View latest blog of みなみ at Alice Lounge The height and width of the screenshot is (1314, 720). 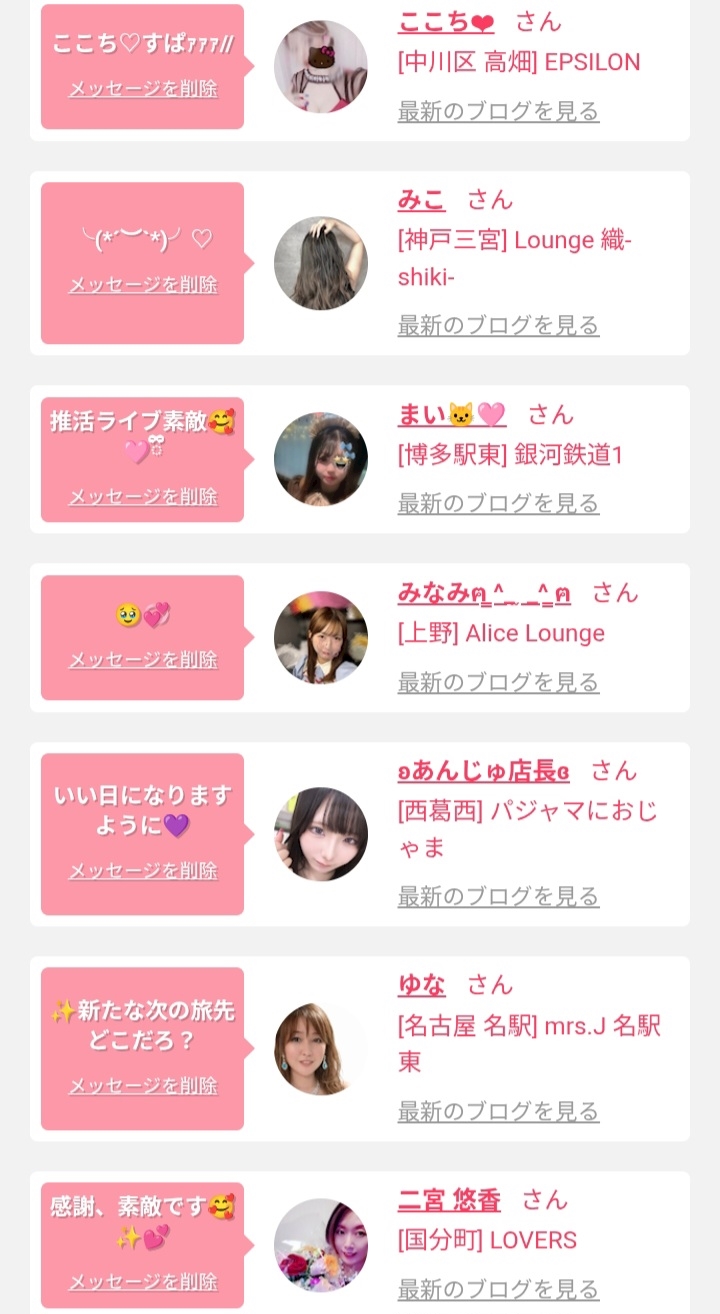498,682
